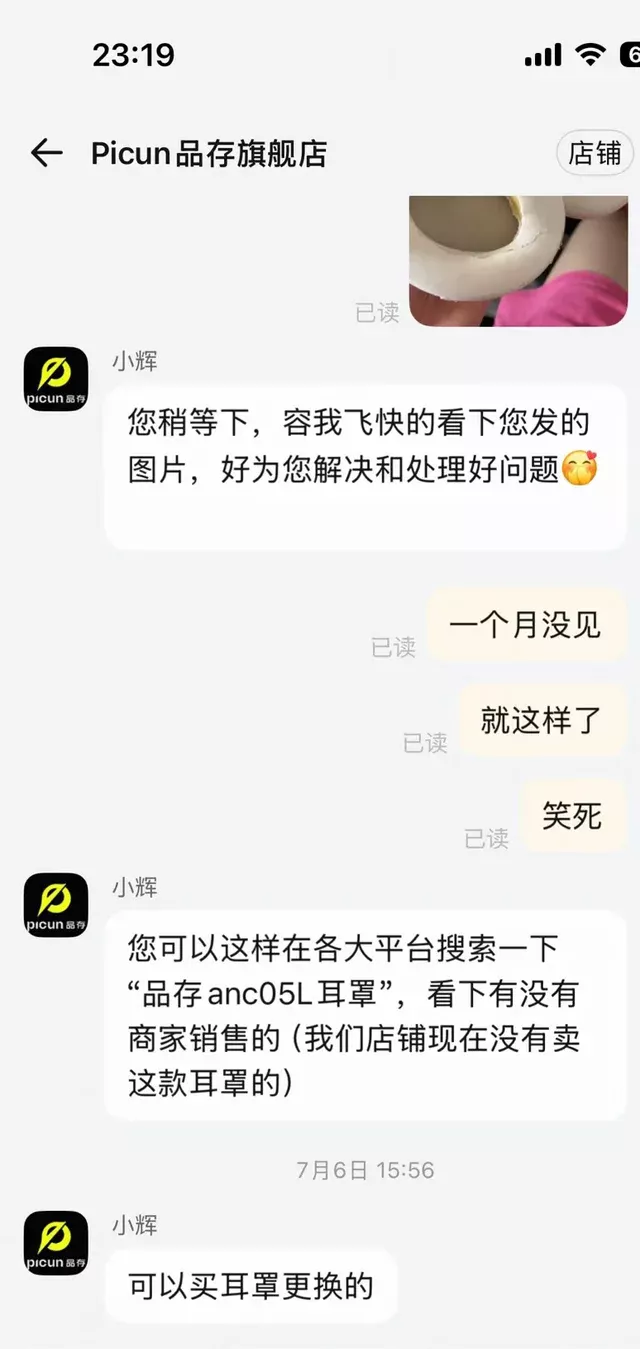The image size is (640, 1349).
Task: Open the 店铺 store page button
Action: pyautogui.click(x=595, y=154)
